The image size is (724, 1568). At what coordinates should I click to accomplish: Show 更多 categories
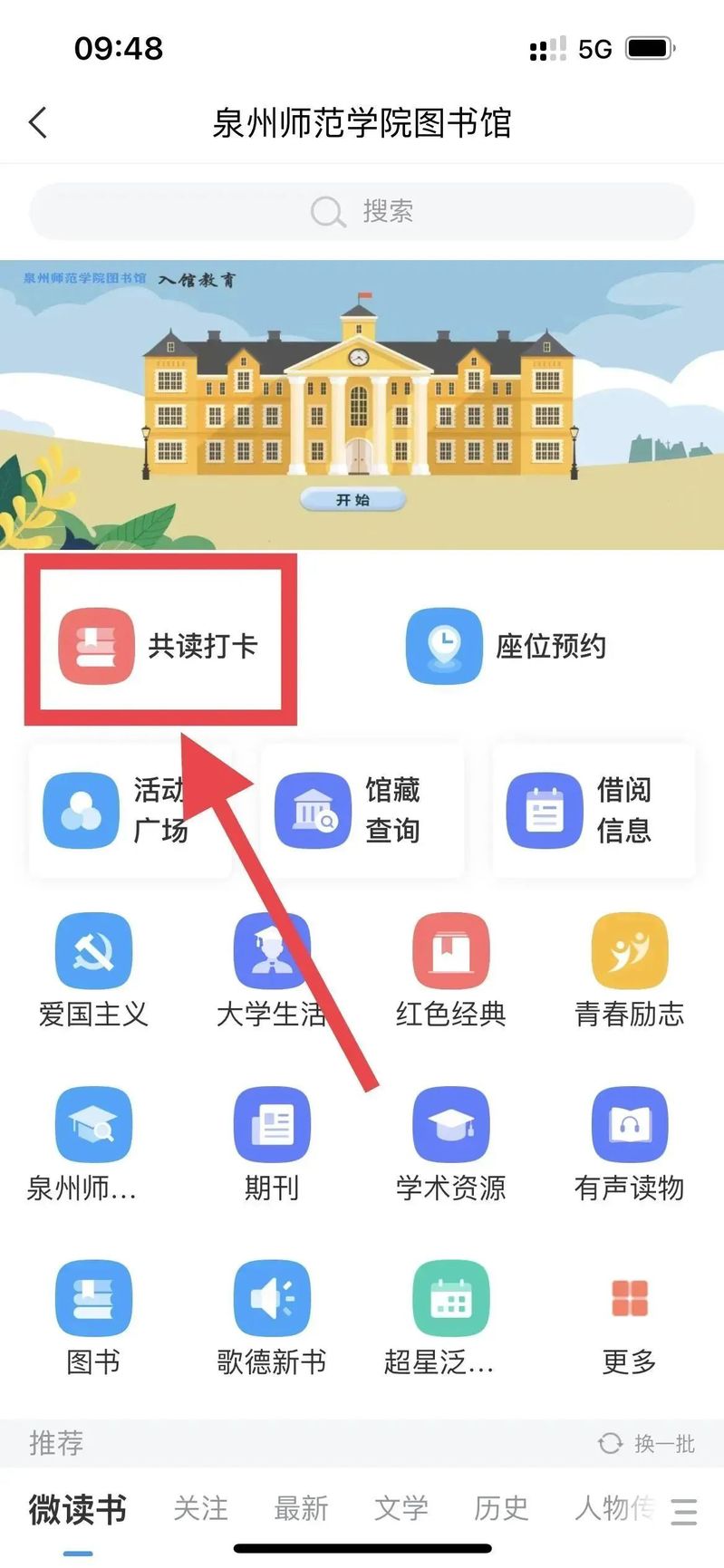pos(629,1318)
